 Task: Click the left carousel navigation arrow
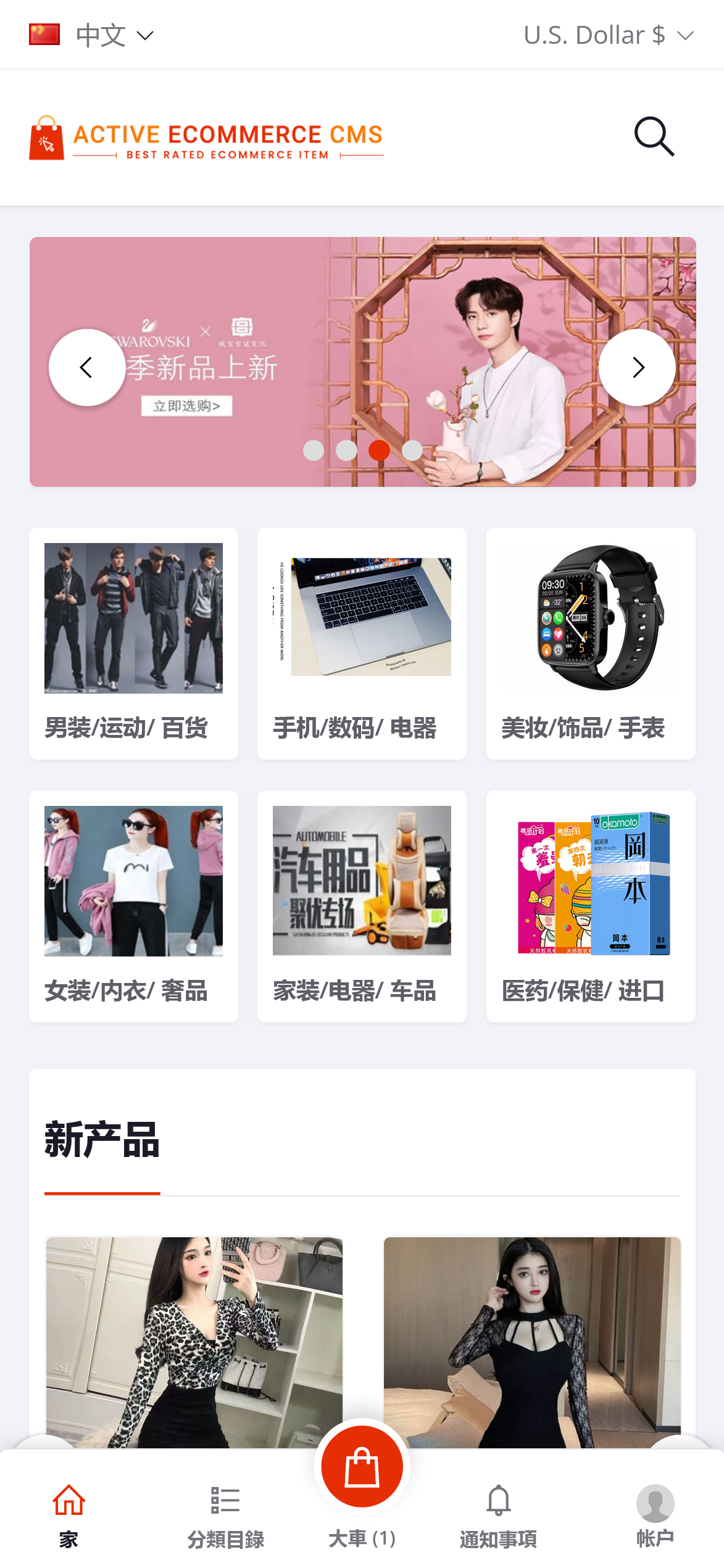tap(87, 367)
